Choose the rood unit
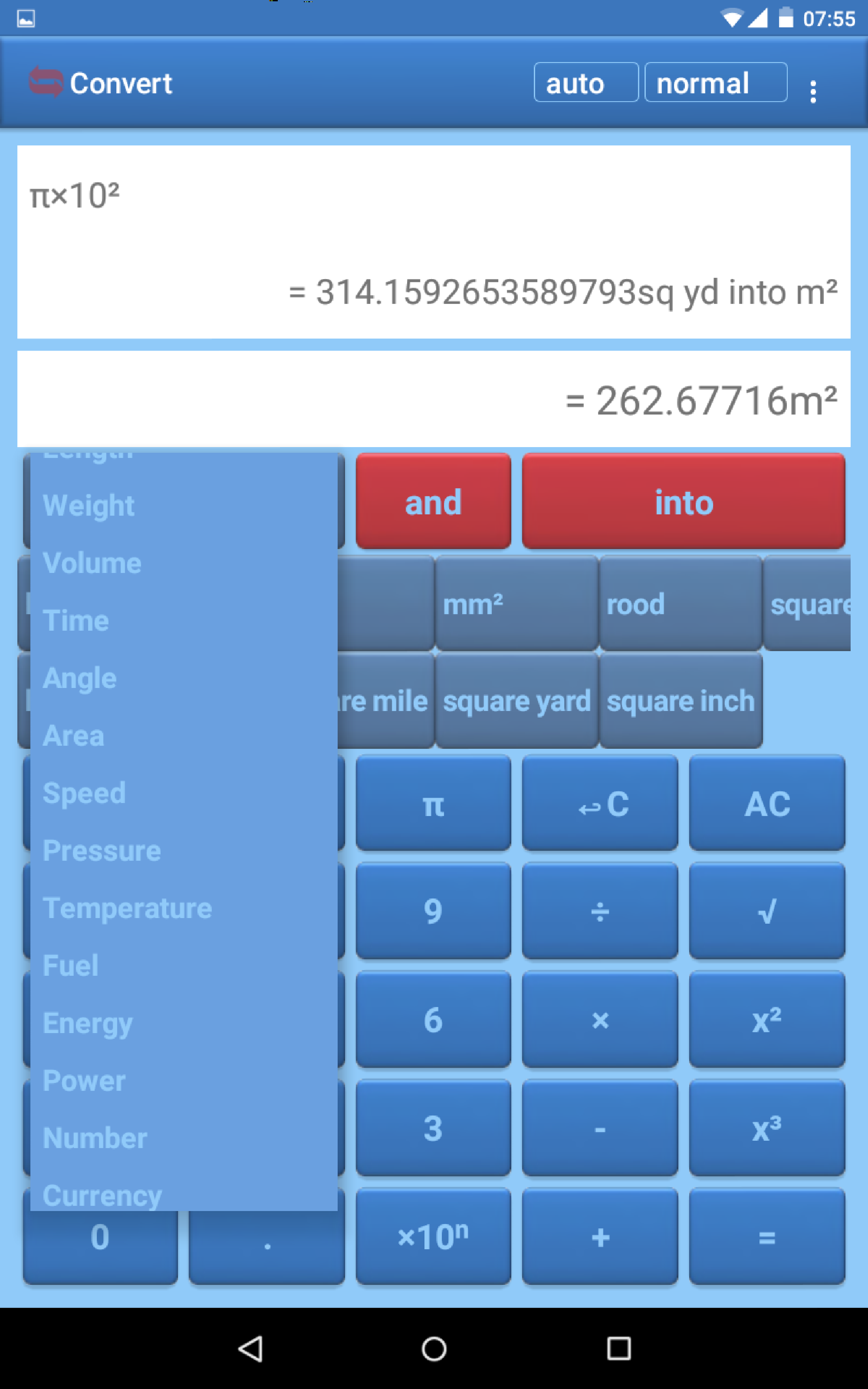 (x=680, y=603)
